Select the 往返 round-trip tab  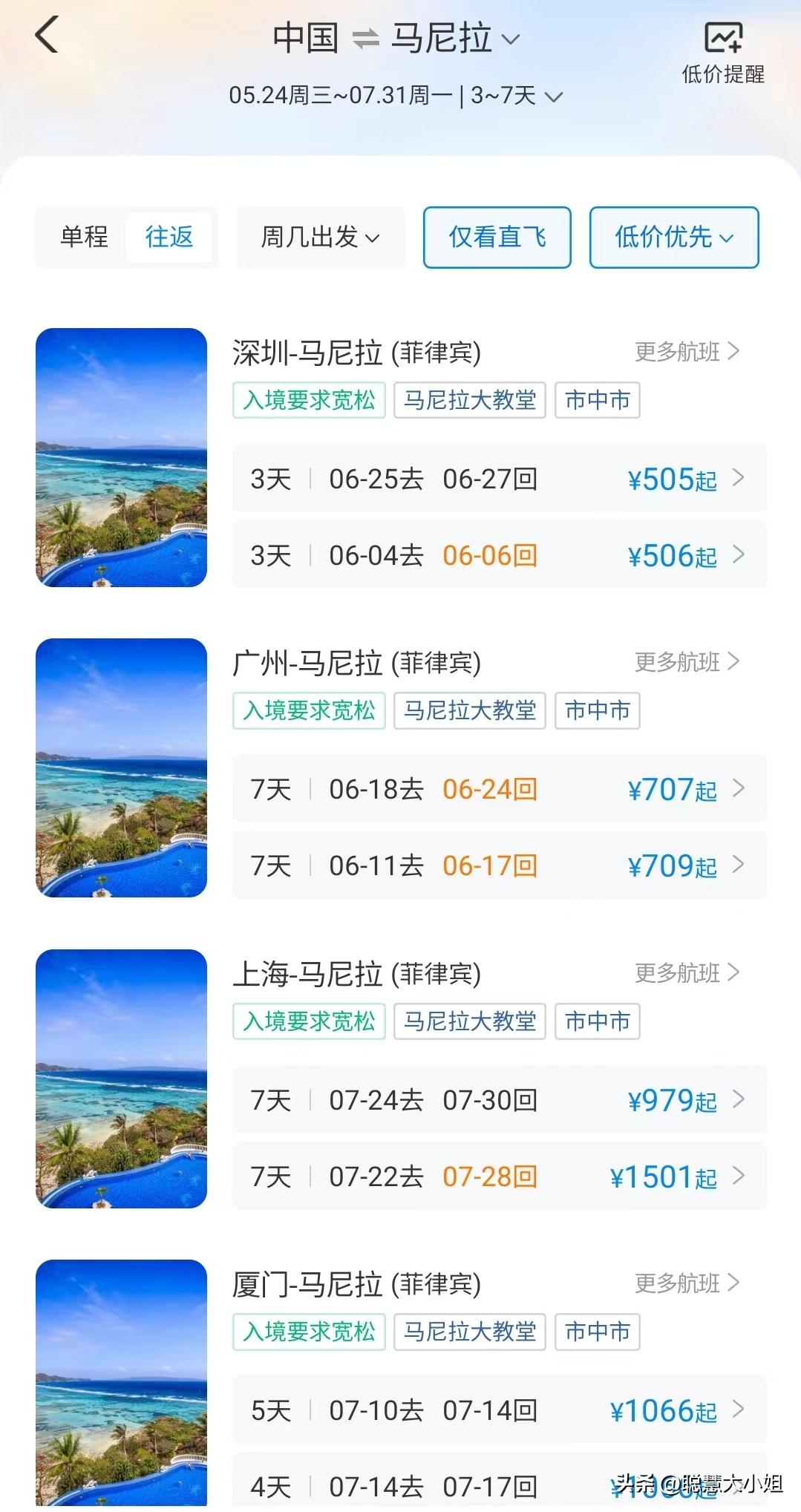pyautogui.click(x=169, y=238)
